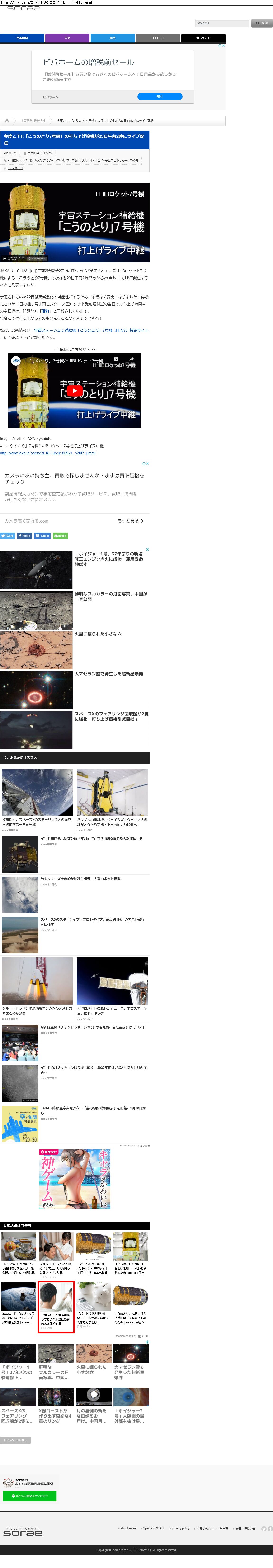This screenshot has width=273, height=1568.
Task: Tap トップページに戻る button
Action: (15, 1440)
